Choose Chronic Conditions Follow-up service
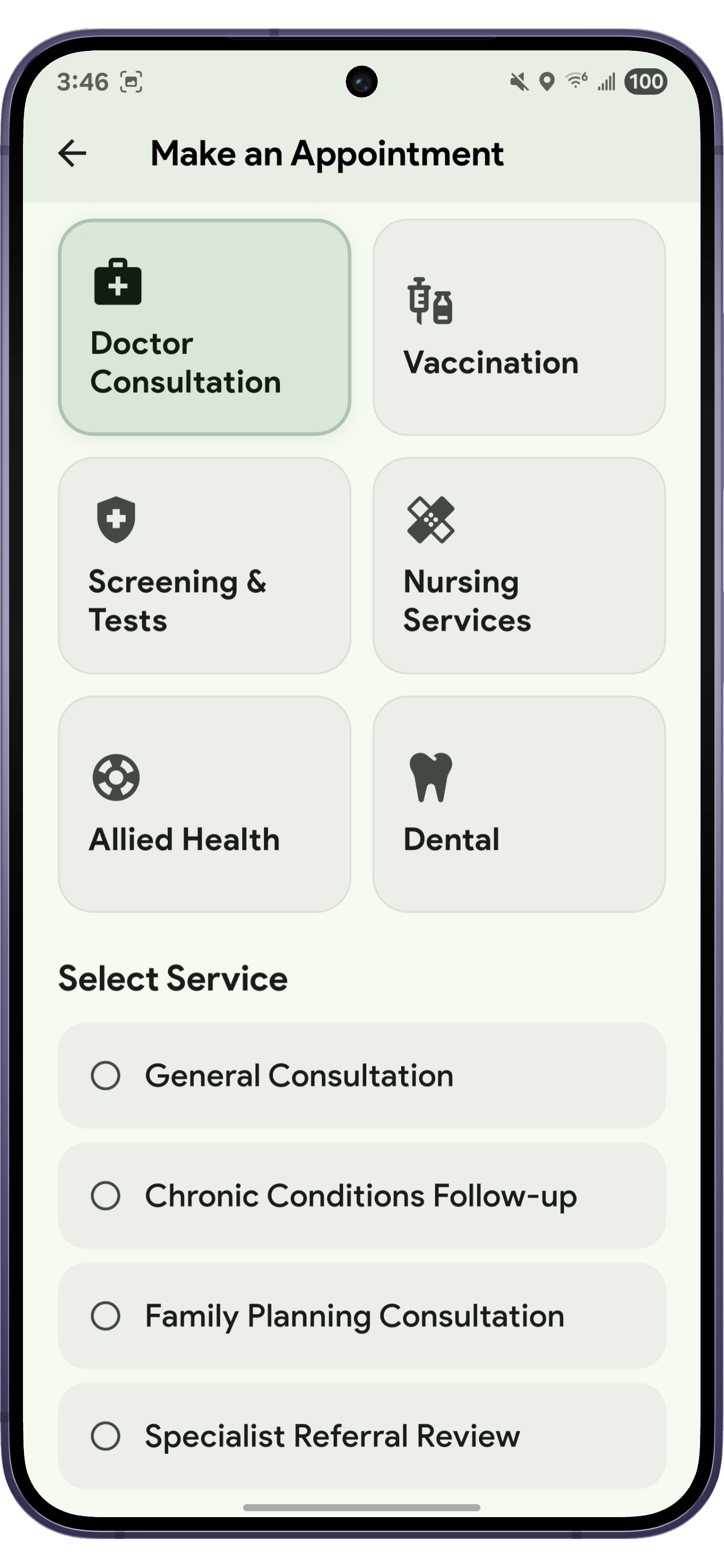Viewport: 724px width, 1568px height. [106, 1195]
